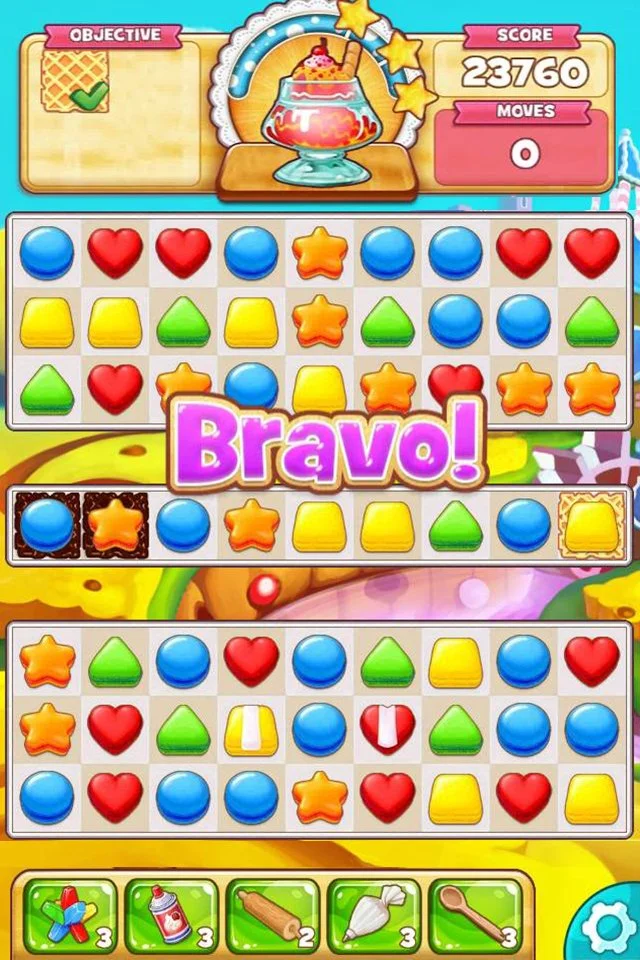
Task: Select the pinwheel candy booster
Action: 69,915
